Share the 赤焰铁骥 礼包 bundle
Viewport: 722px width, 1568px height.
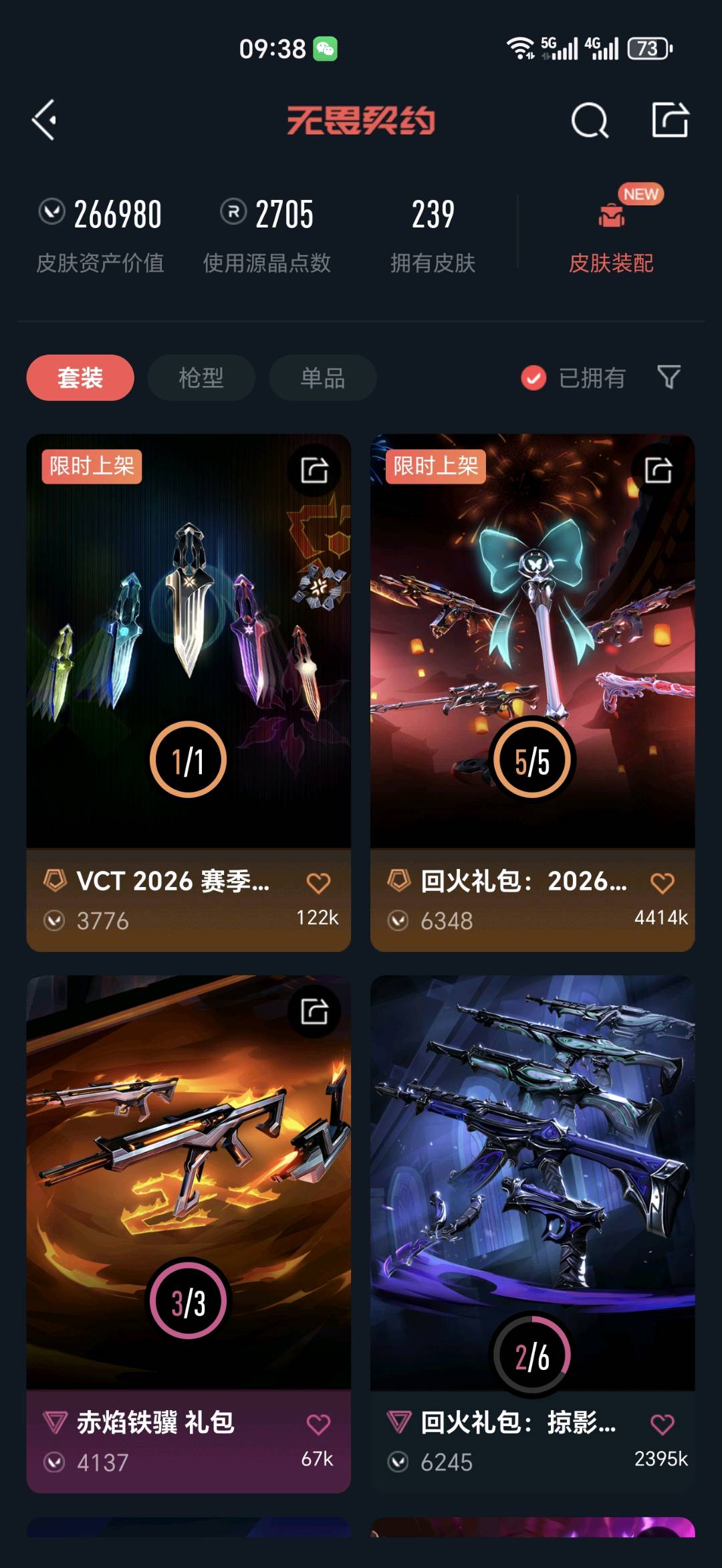click(314, 1011)
